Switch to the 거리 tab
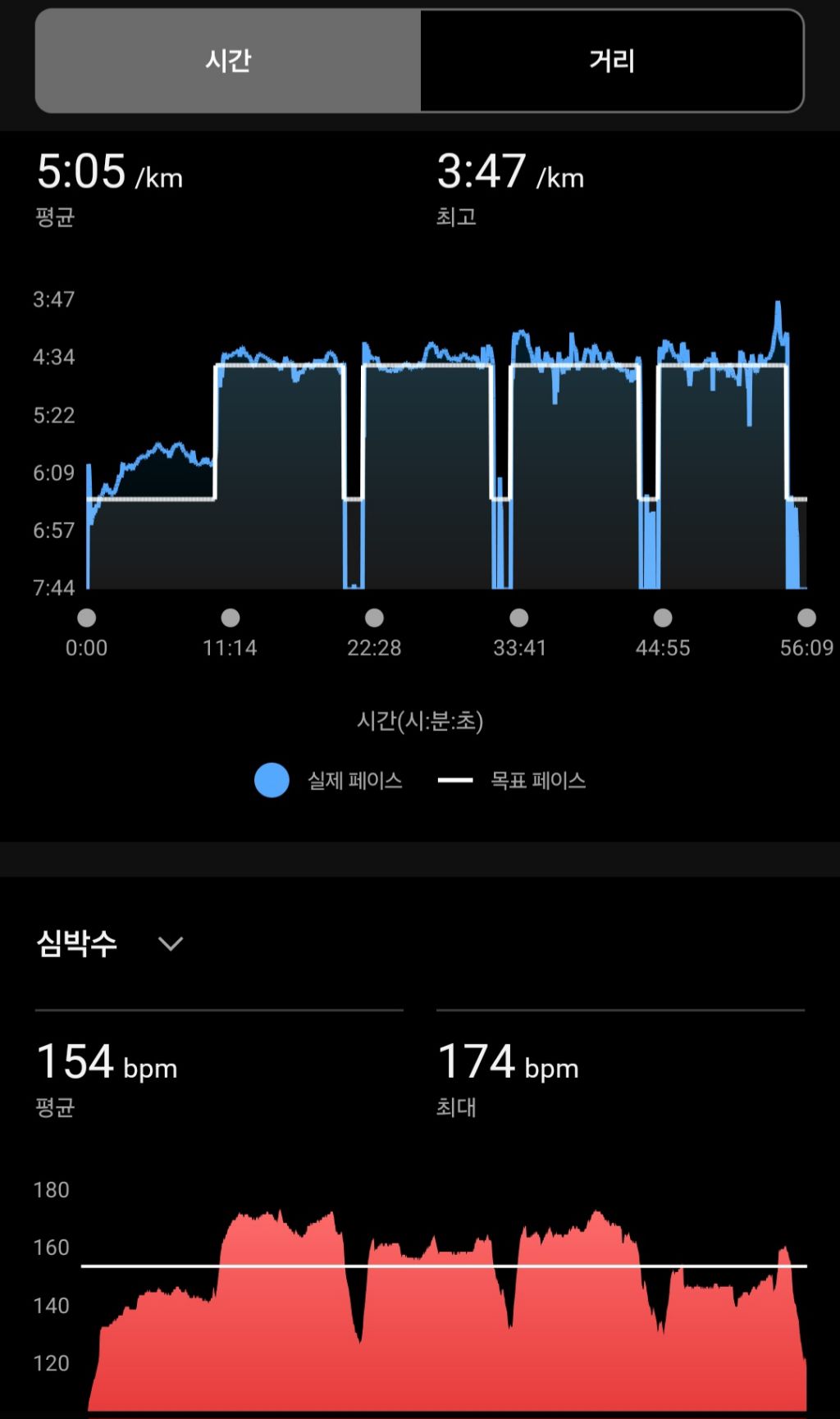The width and height of the screenshot is (840, 1419). [612, 61]
